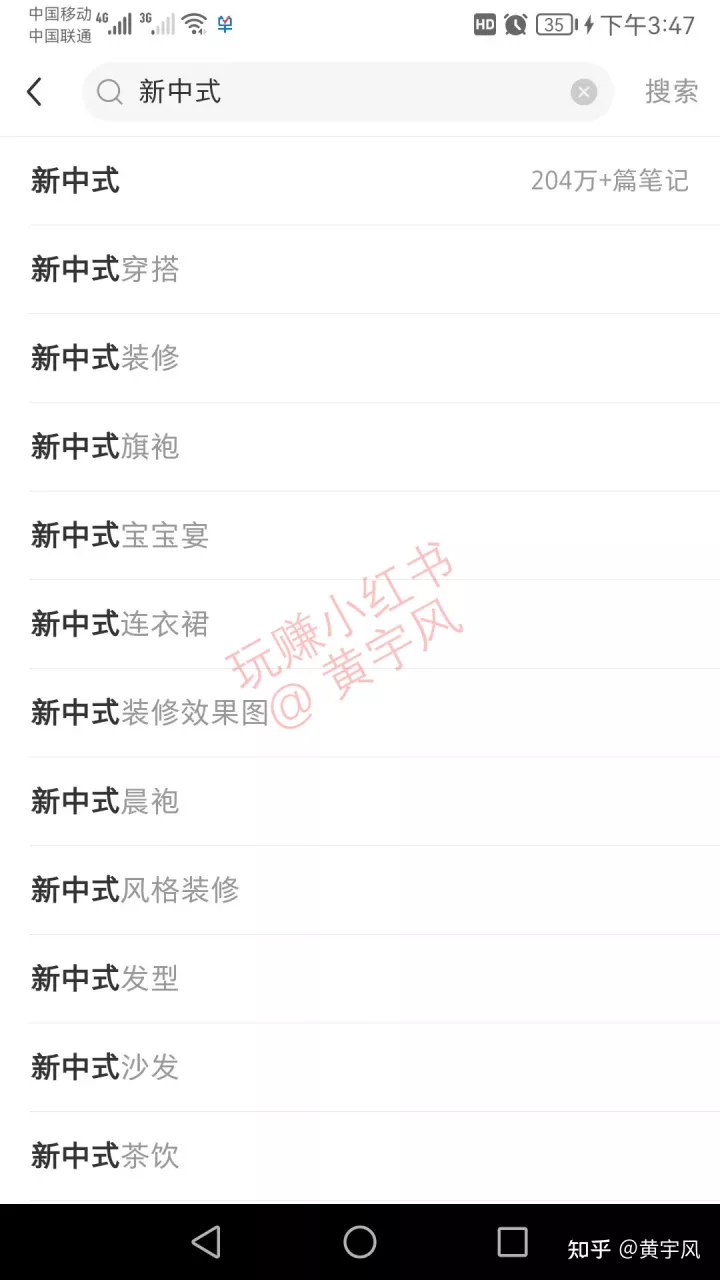Image resolution: width=720 pixels, height=1280 pixels.
Task: Open the 新中式旗袍 suggestion
Action: [x=360, y=447]
